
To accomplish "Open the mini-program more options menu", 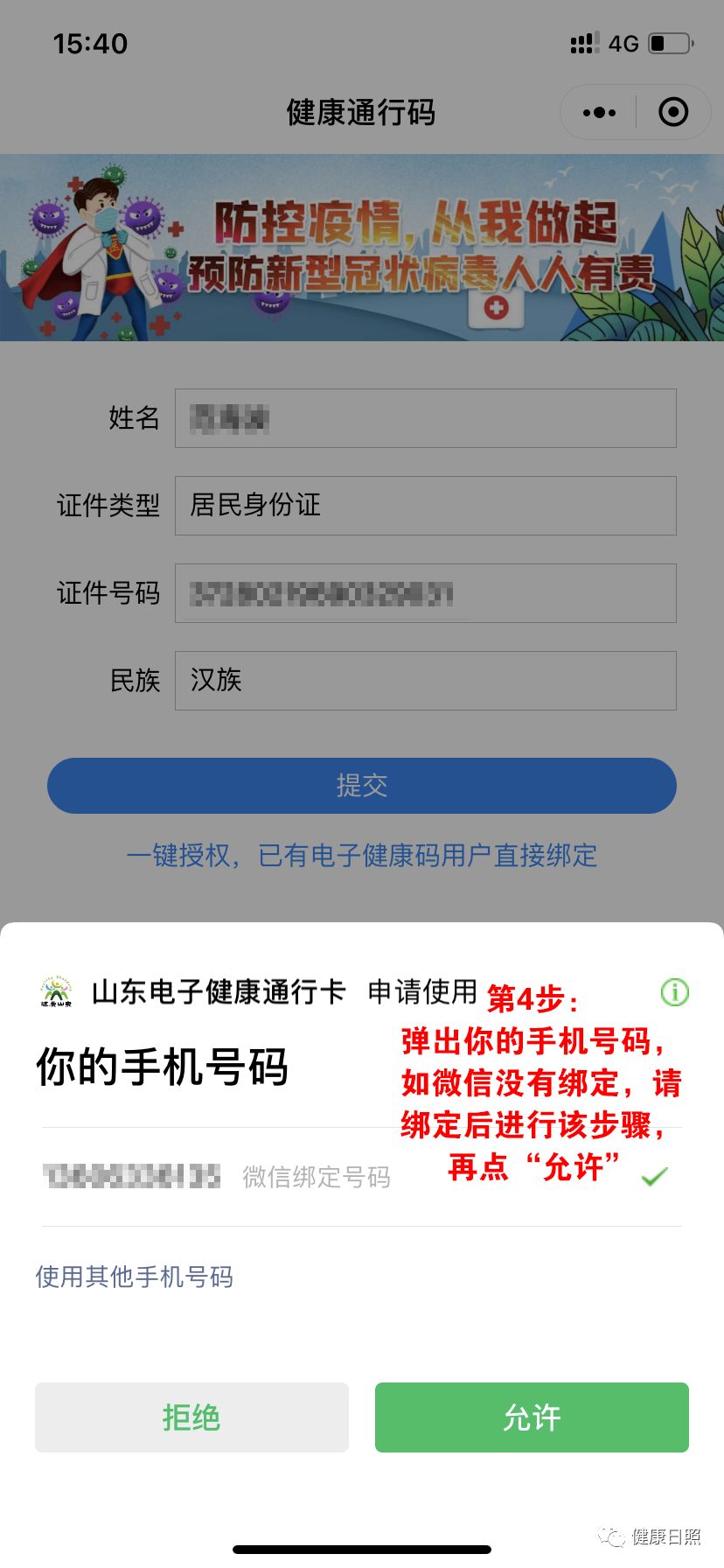I will click(598, 112).
